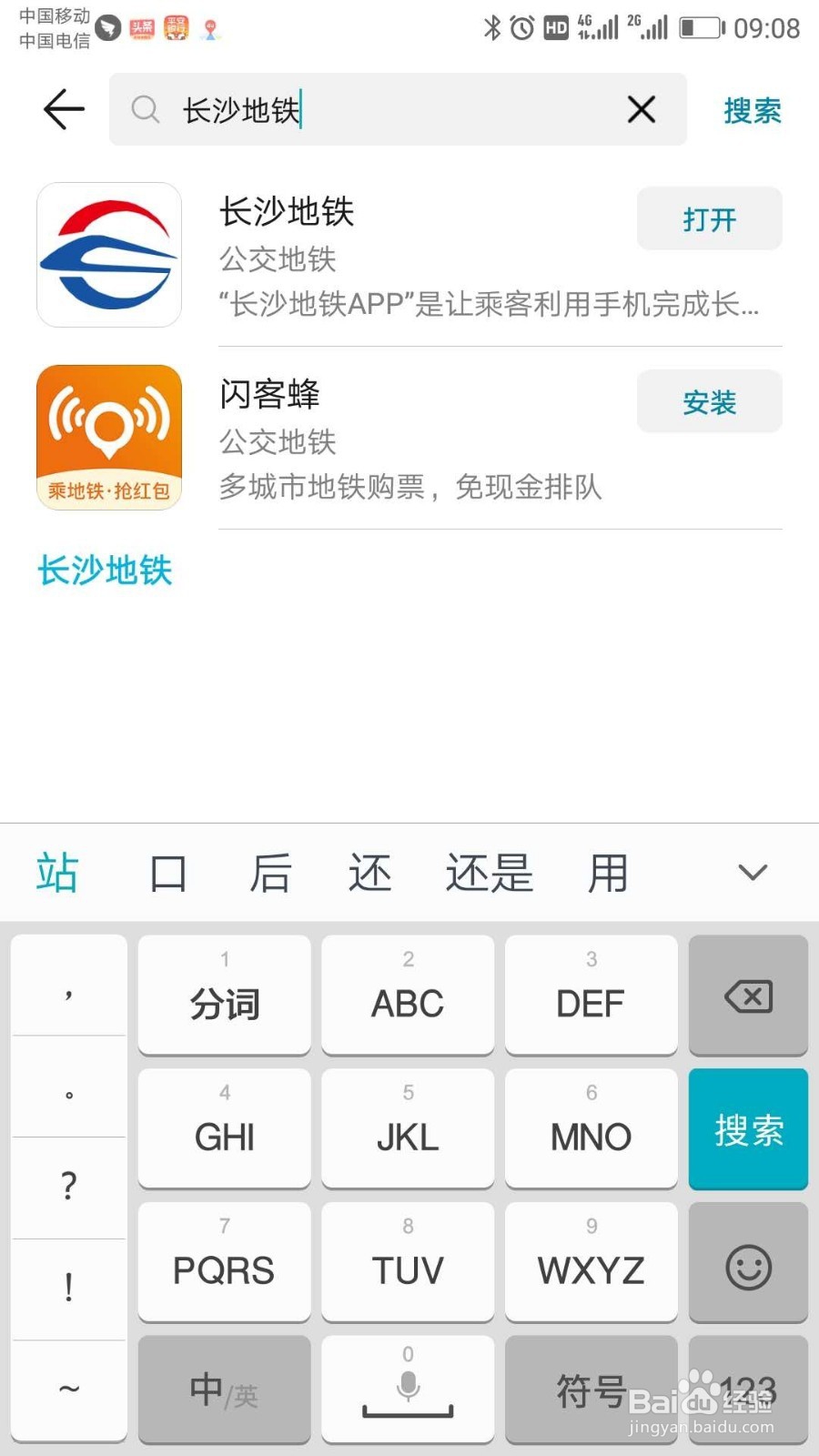Screen dimensions: 819x1456
Task: Tap the Bluetooth icon in the status bar
Action: point(493,27)
